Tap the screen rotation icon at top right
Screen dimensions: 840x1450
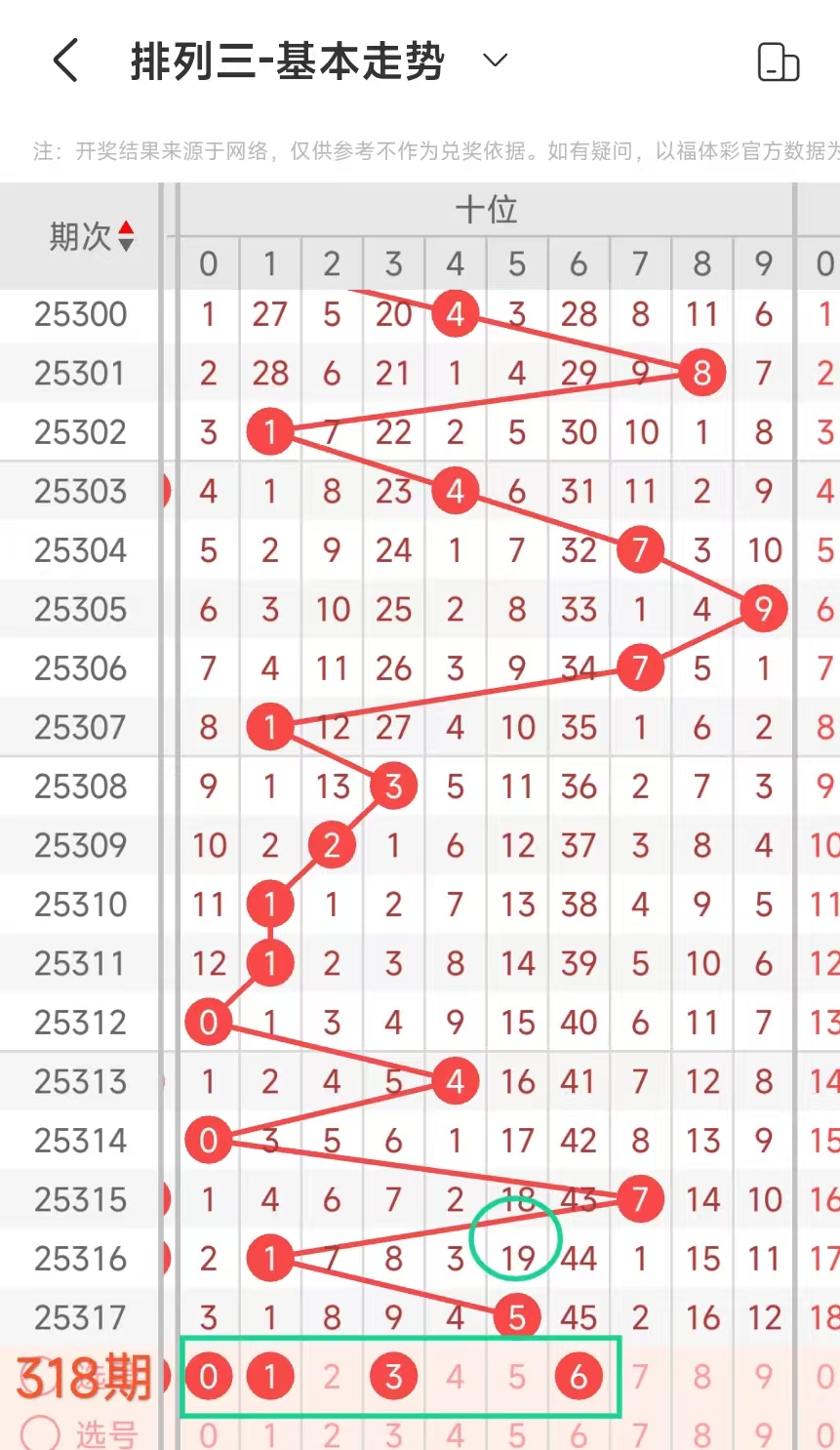click(778, 62)
